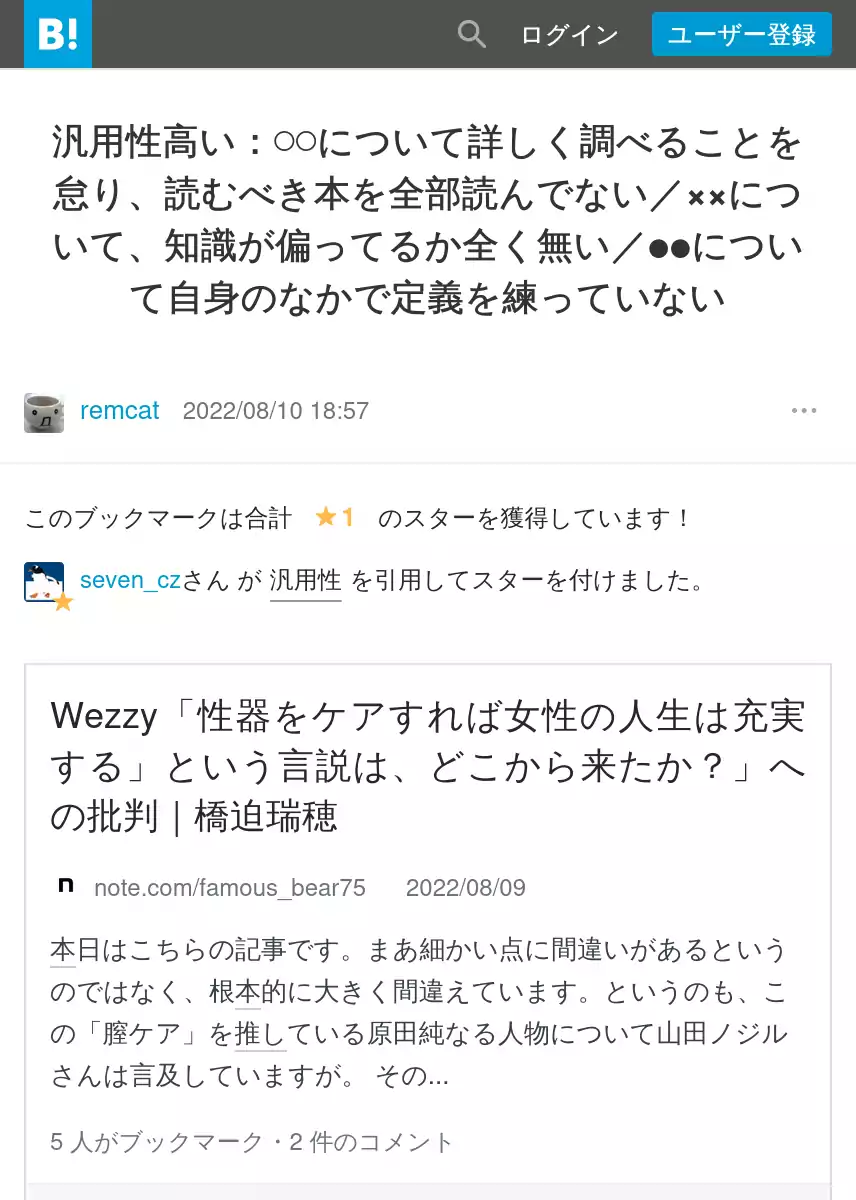Click the Hatena Bookmark B! logo
This screenshot has width=856, height=1200.
point(56,34)
